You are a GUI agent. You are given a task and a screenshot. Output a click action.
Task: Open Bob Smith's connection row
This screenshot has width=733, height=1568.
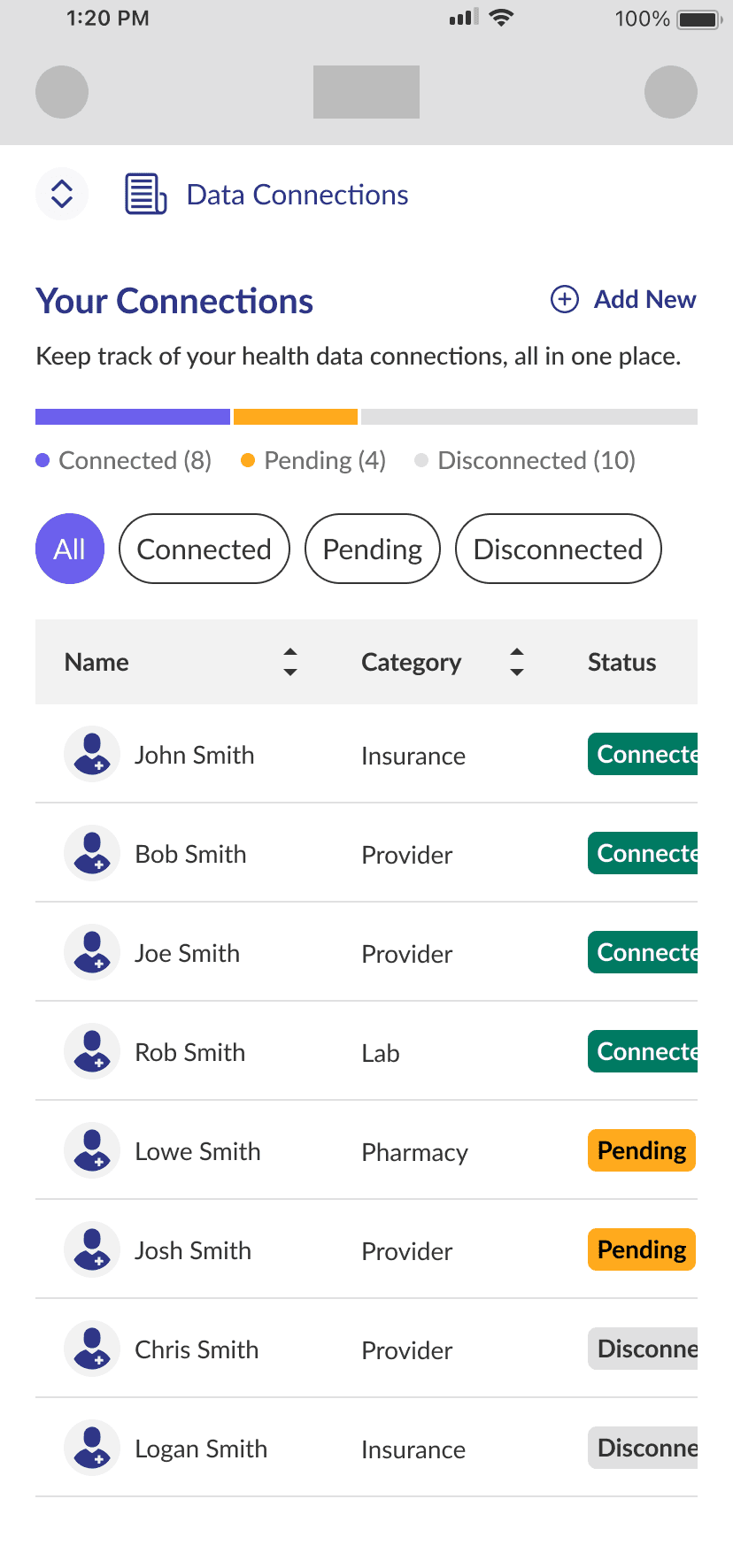coord(366,853)
